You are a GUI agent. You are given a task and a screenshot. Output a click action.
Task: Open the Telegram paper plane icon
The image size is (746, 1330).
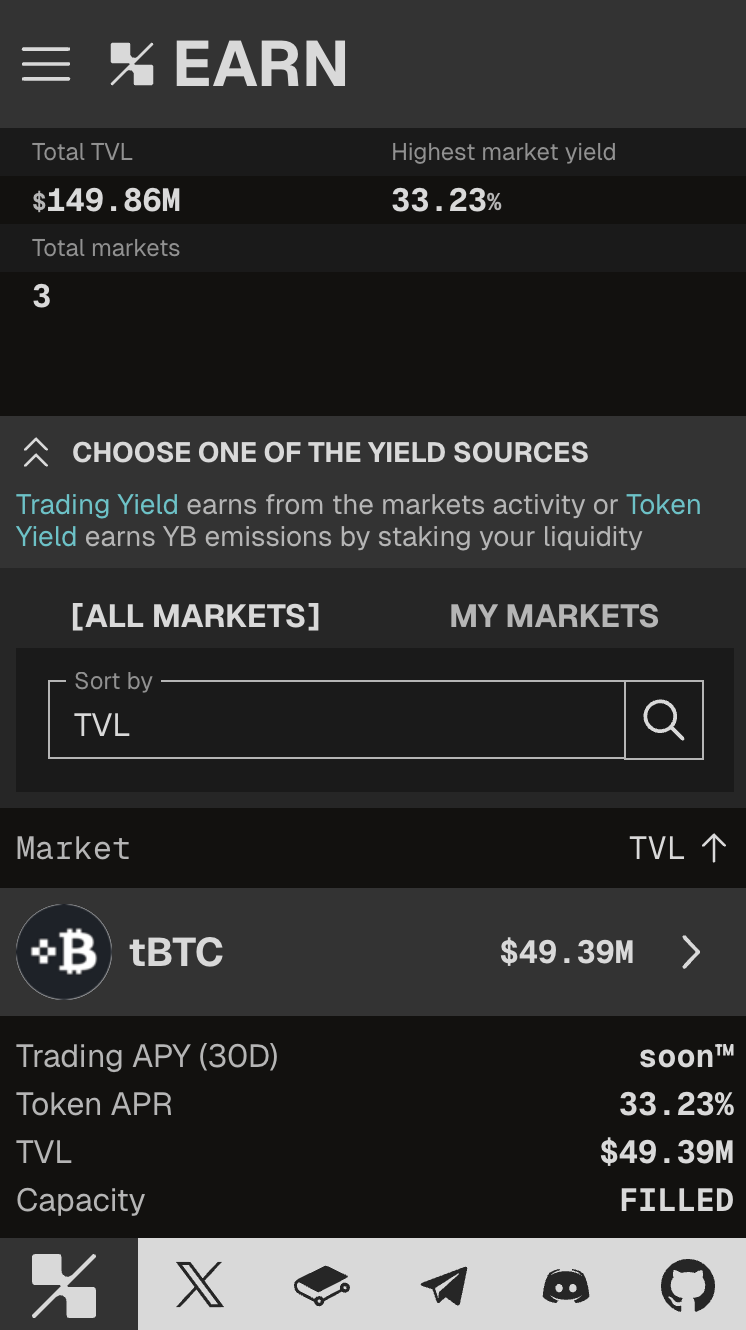click(443, 1284)
